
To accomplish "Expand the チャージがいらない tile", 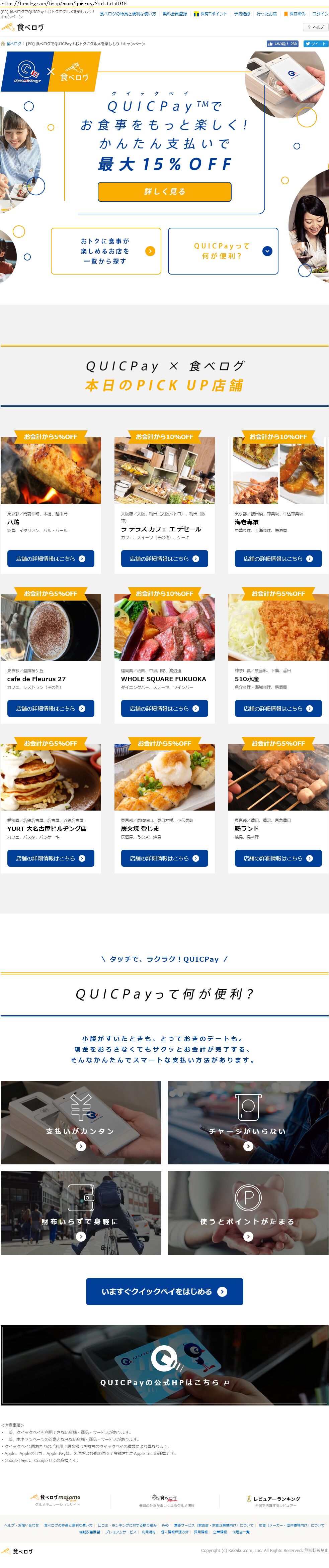I will tap(248, 1123).
